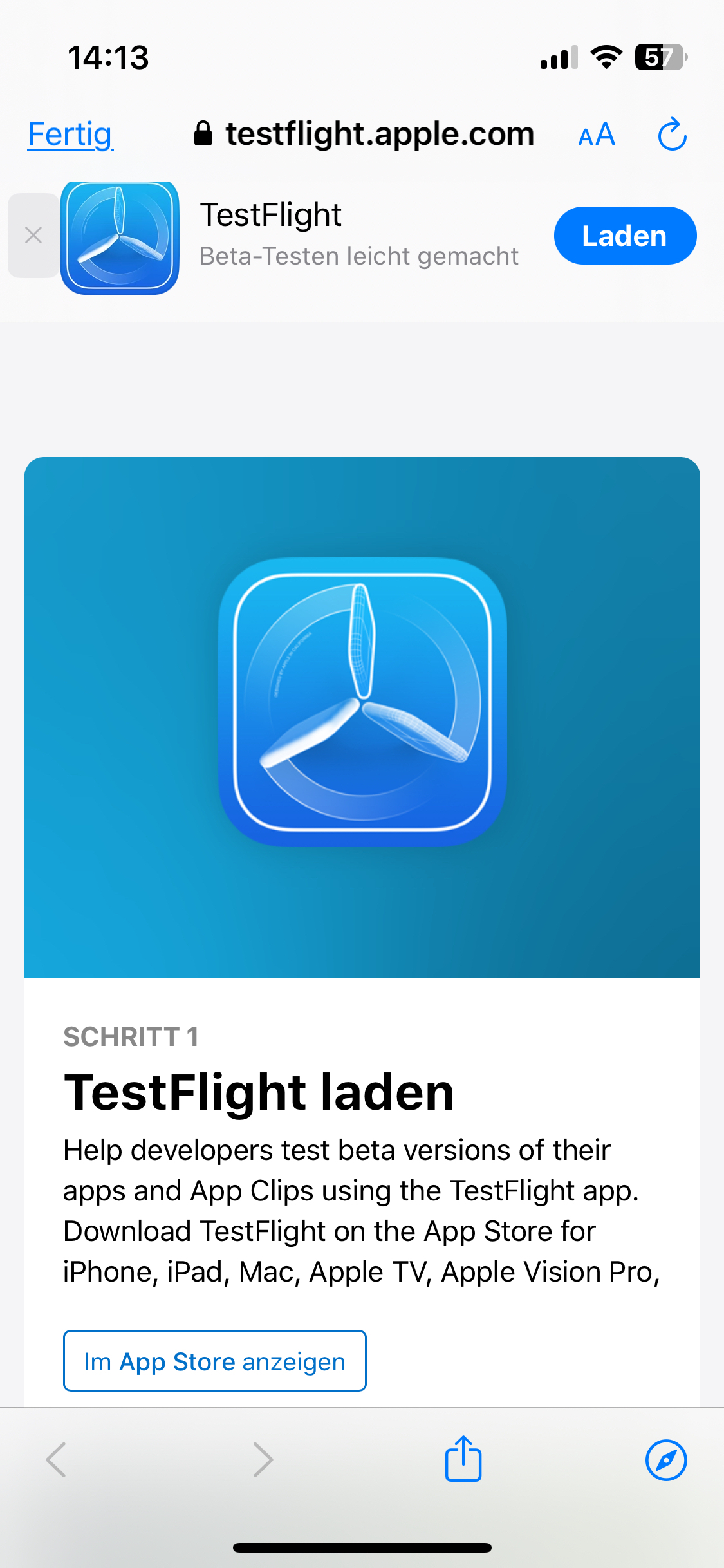Open page in Safari with compass icon
This screenshot has height=1568, width=724.
click(x=666, y=1460)
